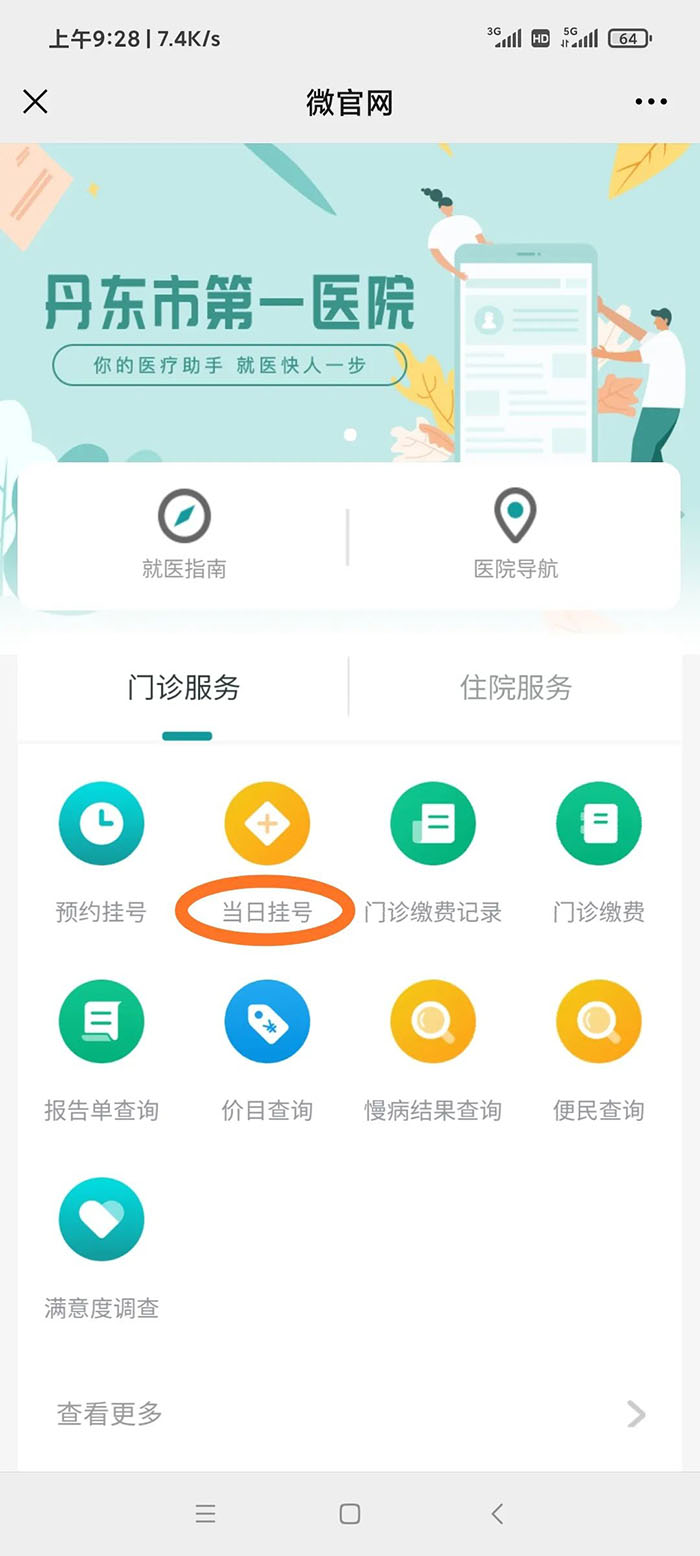The width and height of the screenshot is (700, 1556).
Task: Switch to 住院服务 tab
Action: coord(515,688)
